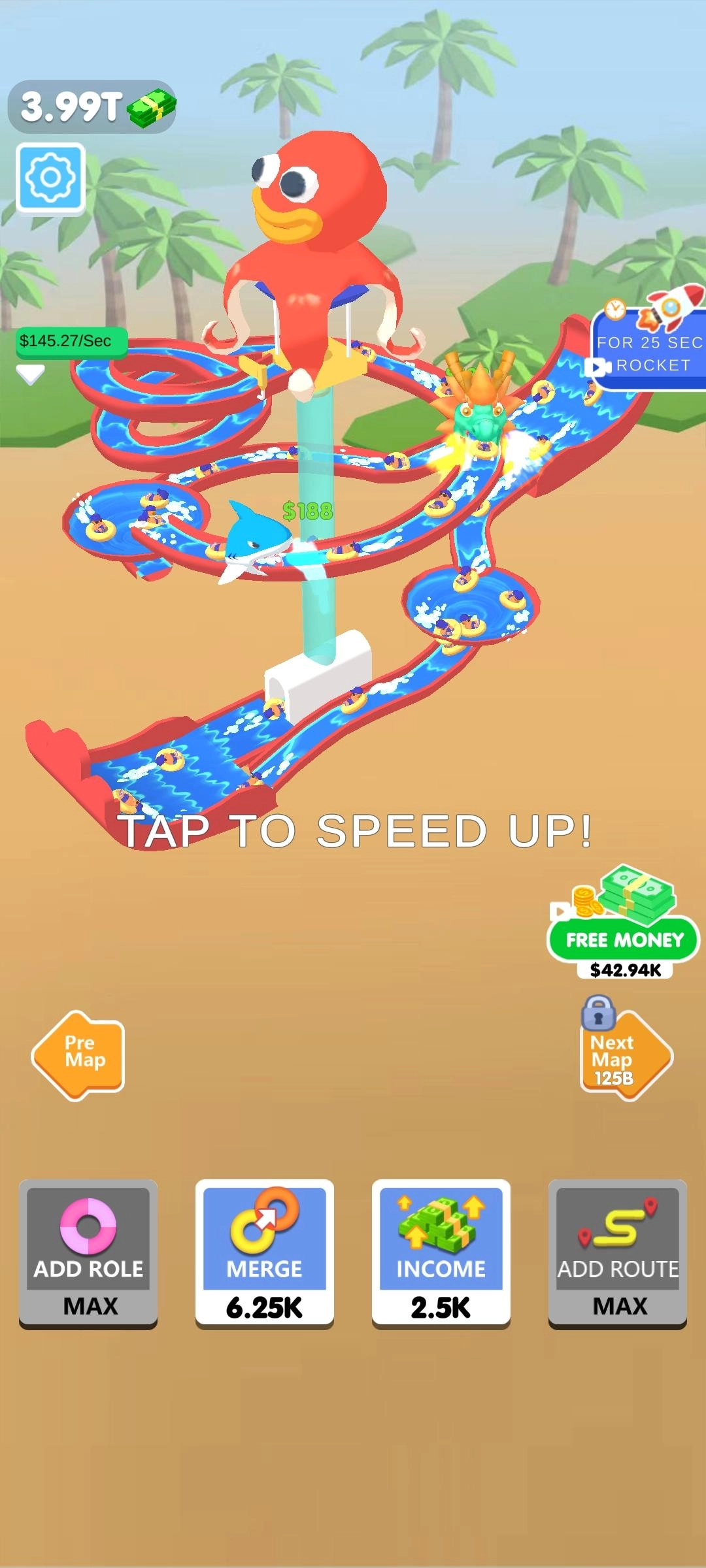
Task: Open the settings gear
Action: [x=50, y=178]
